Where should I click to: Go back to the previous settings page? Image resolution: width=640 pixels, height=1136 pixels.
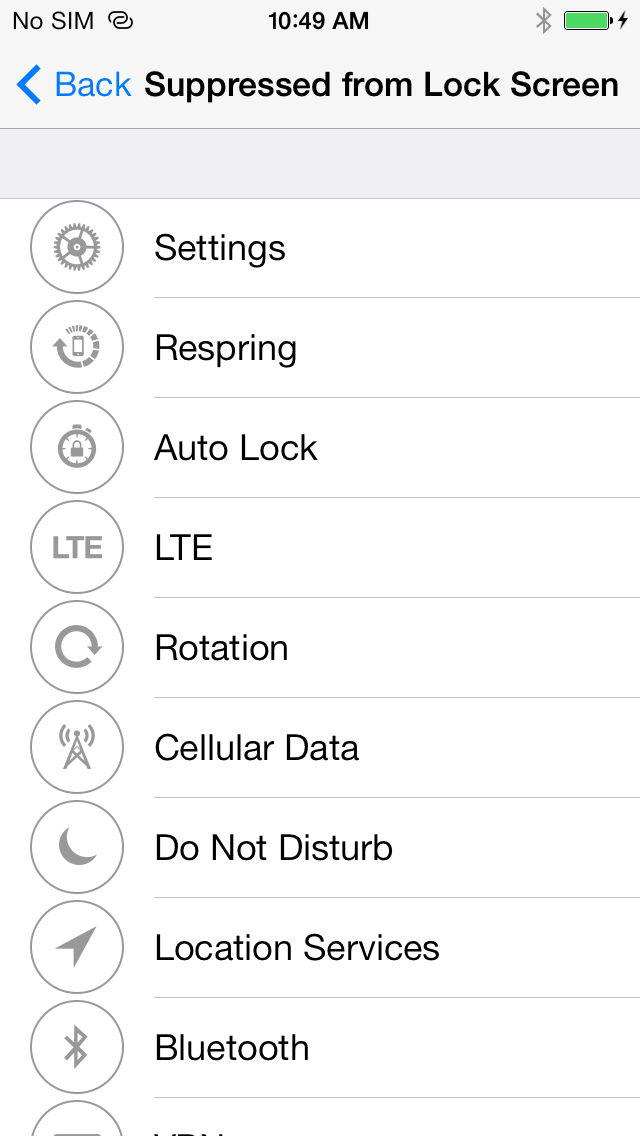tap(74, 85)
